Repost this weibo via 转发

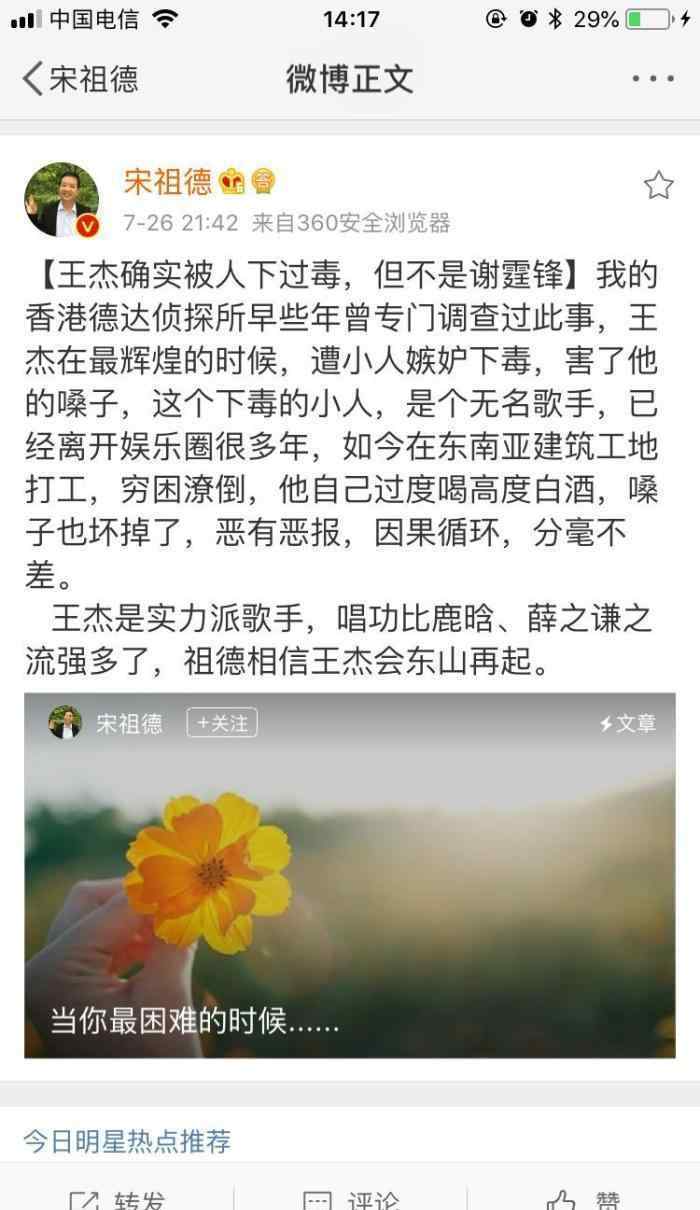coord(116,1198)
